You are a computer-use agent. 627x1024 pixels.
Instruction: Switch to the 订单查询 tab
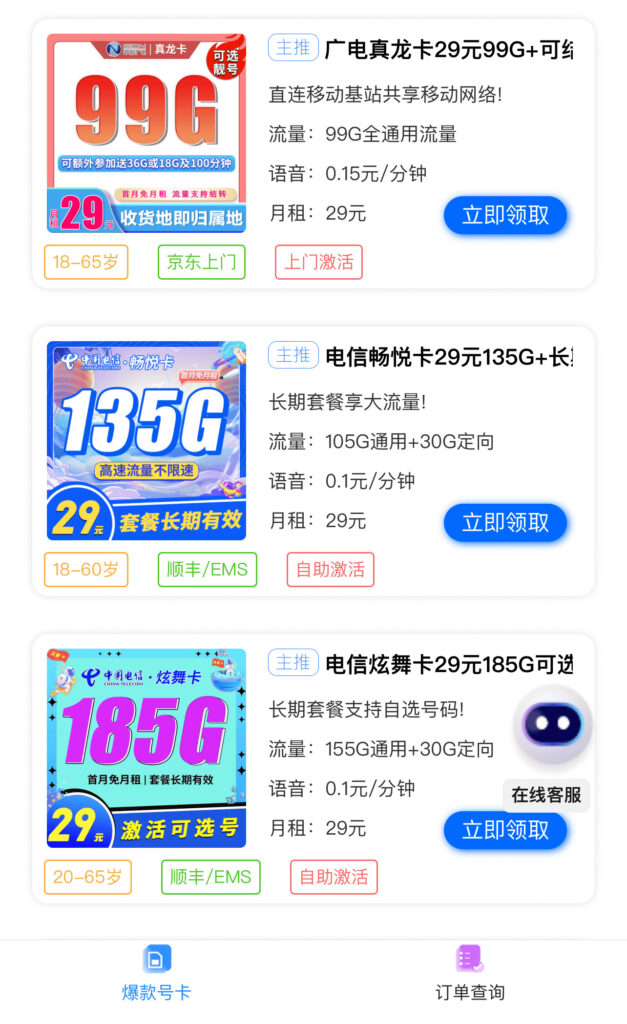[x=470, y=972]
